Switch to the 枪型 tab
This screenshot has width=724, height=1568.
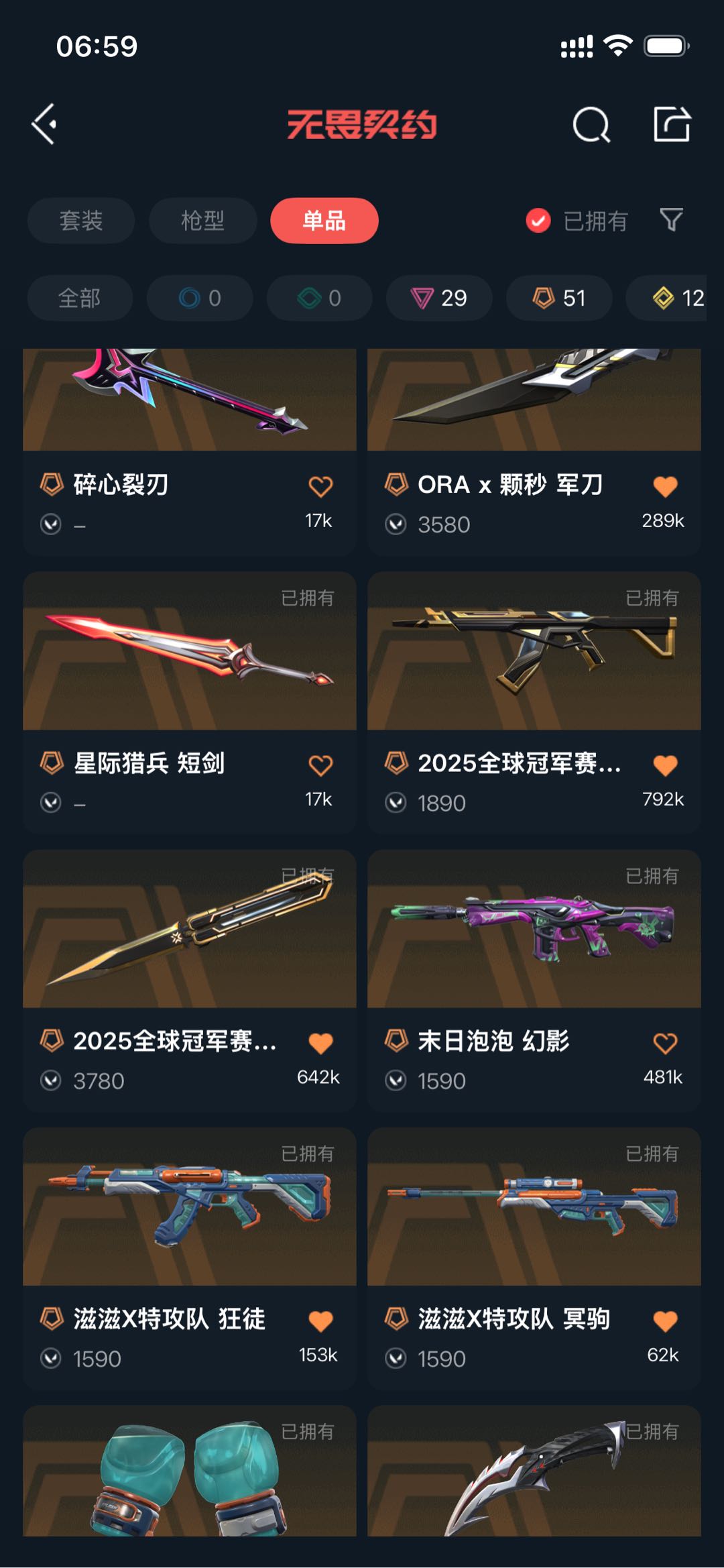click(202, 221)
